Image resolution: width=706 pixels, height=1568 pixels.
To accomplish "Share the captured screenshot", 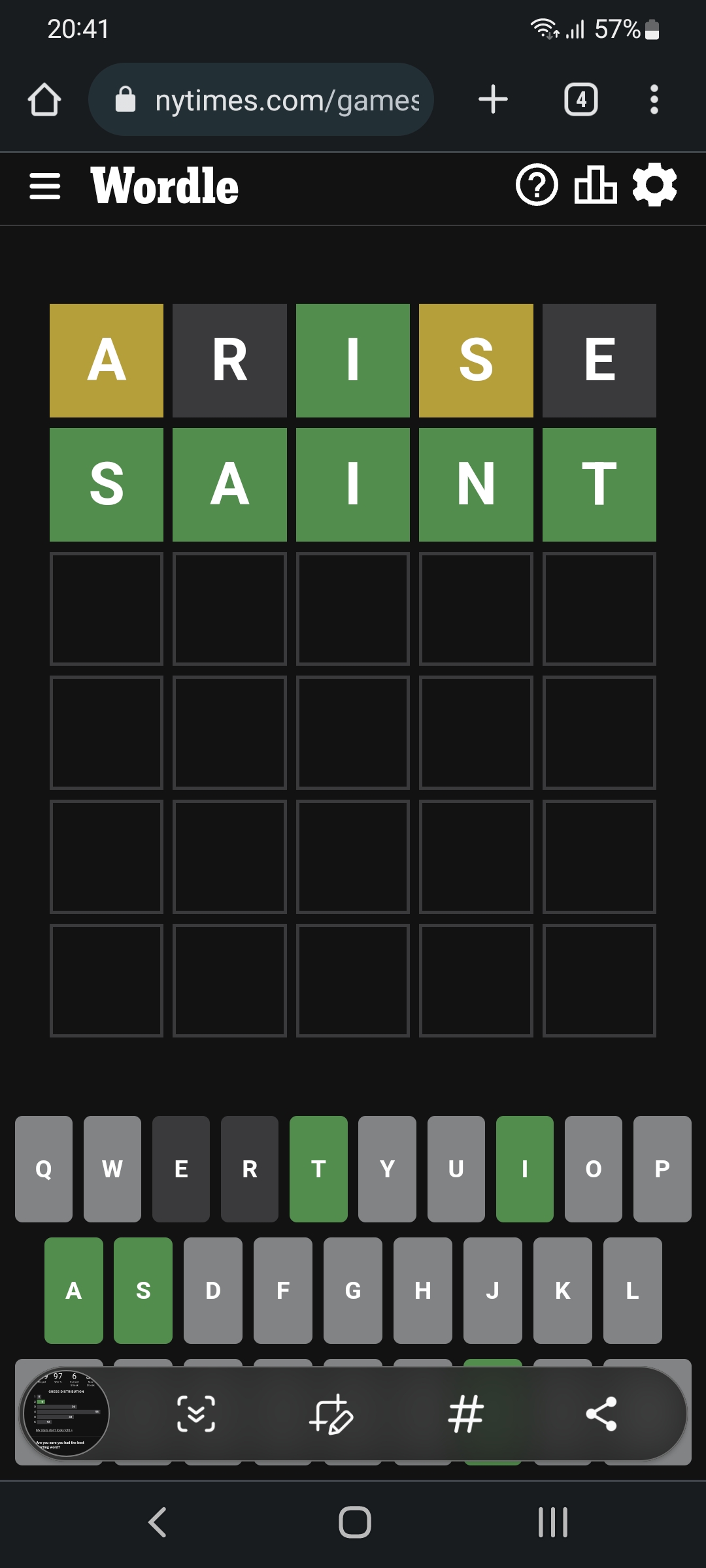I will pos(601,1413).
